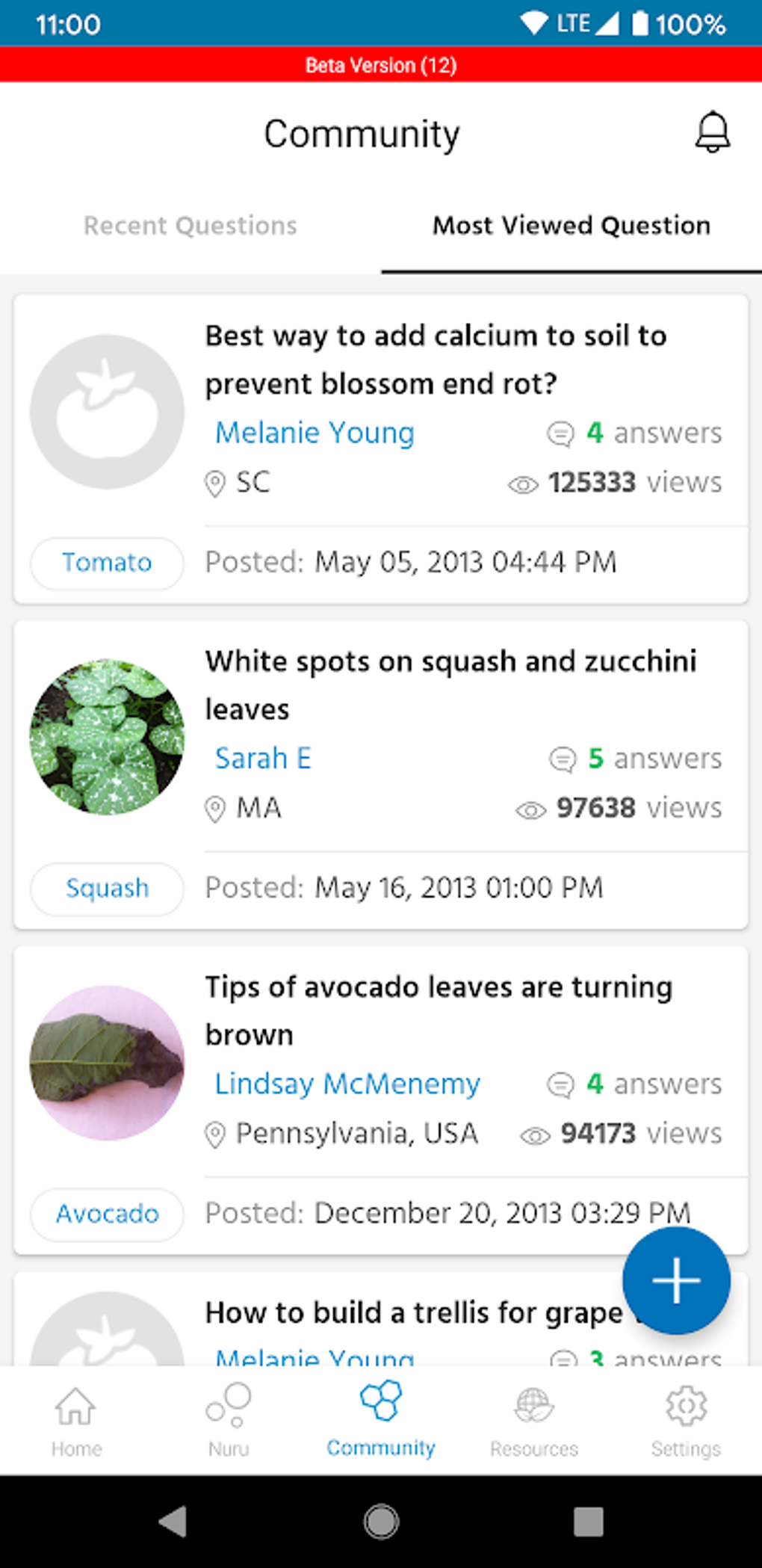Open the notification bell
The width and height of the screenshot is (762, 1568).
[713, 132]
